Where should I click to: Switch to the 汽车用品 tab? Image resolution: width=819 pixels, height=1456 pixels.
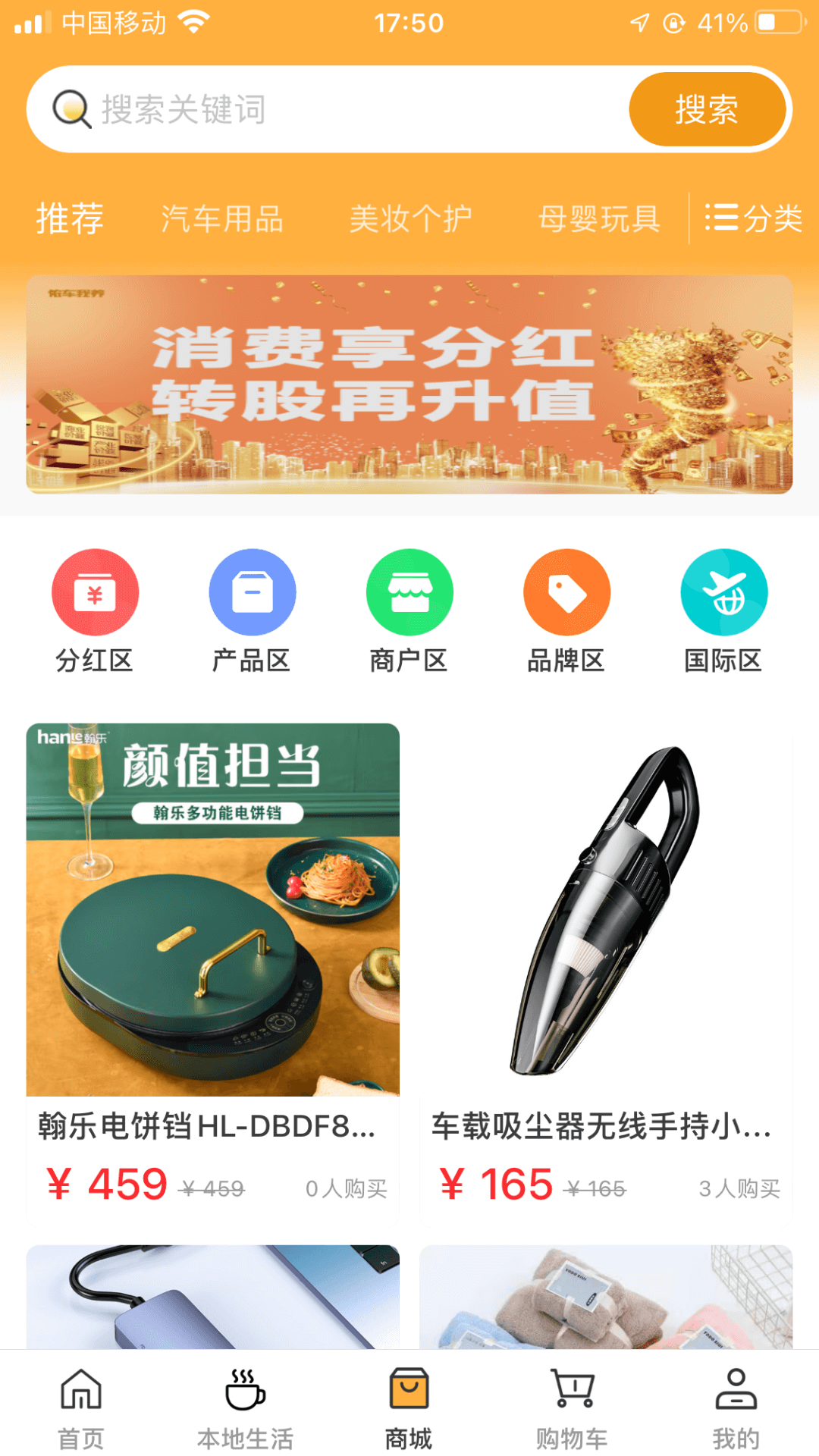pyautogui.click(x=222, y=219)
